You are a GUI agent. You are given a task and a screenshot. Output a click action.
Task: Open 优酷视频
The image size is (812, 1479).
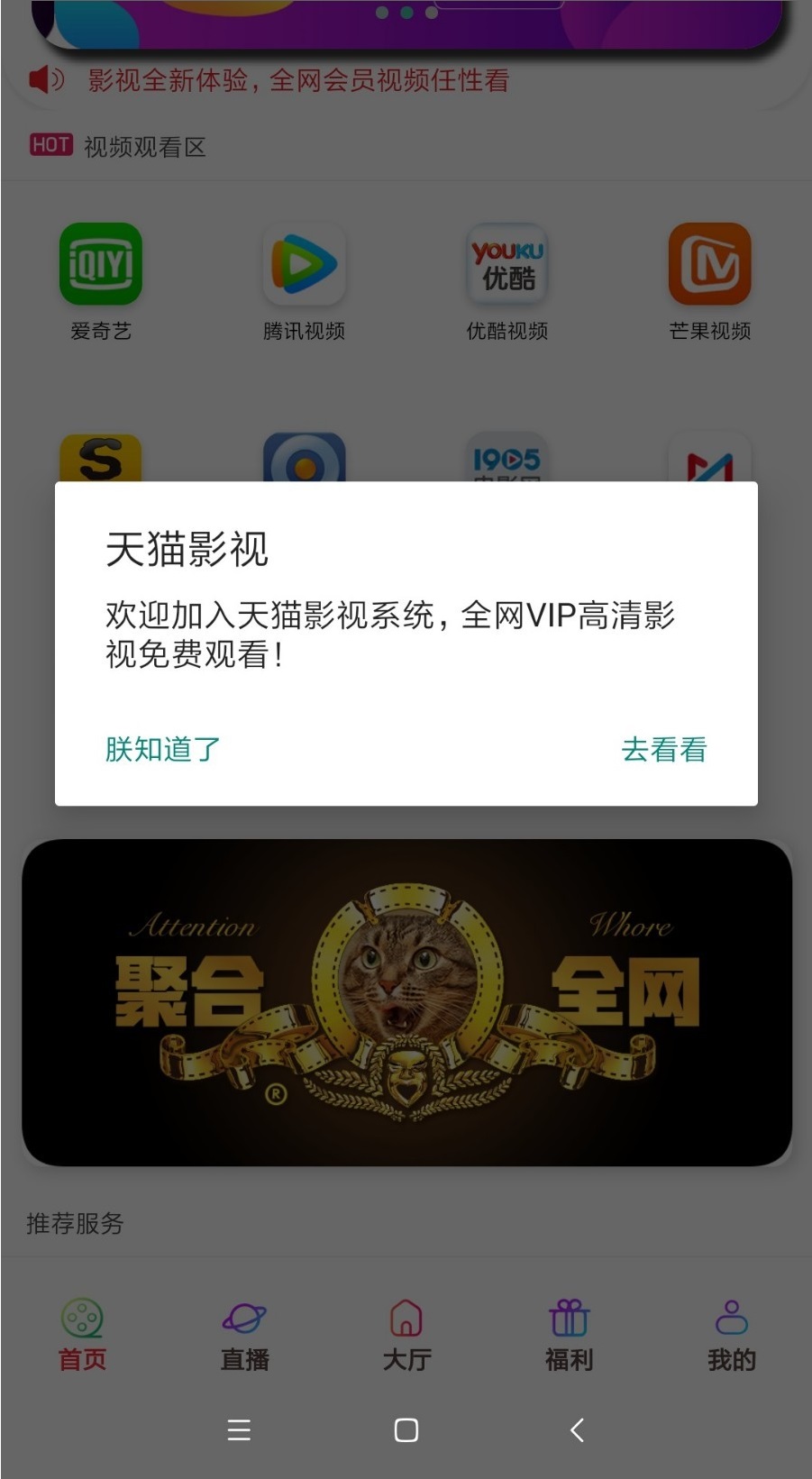[x=506, y=281]
